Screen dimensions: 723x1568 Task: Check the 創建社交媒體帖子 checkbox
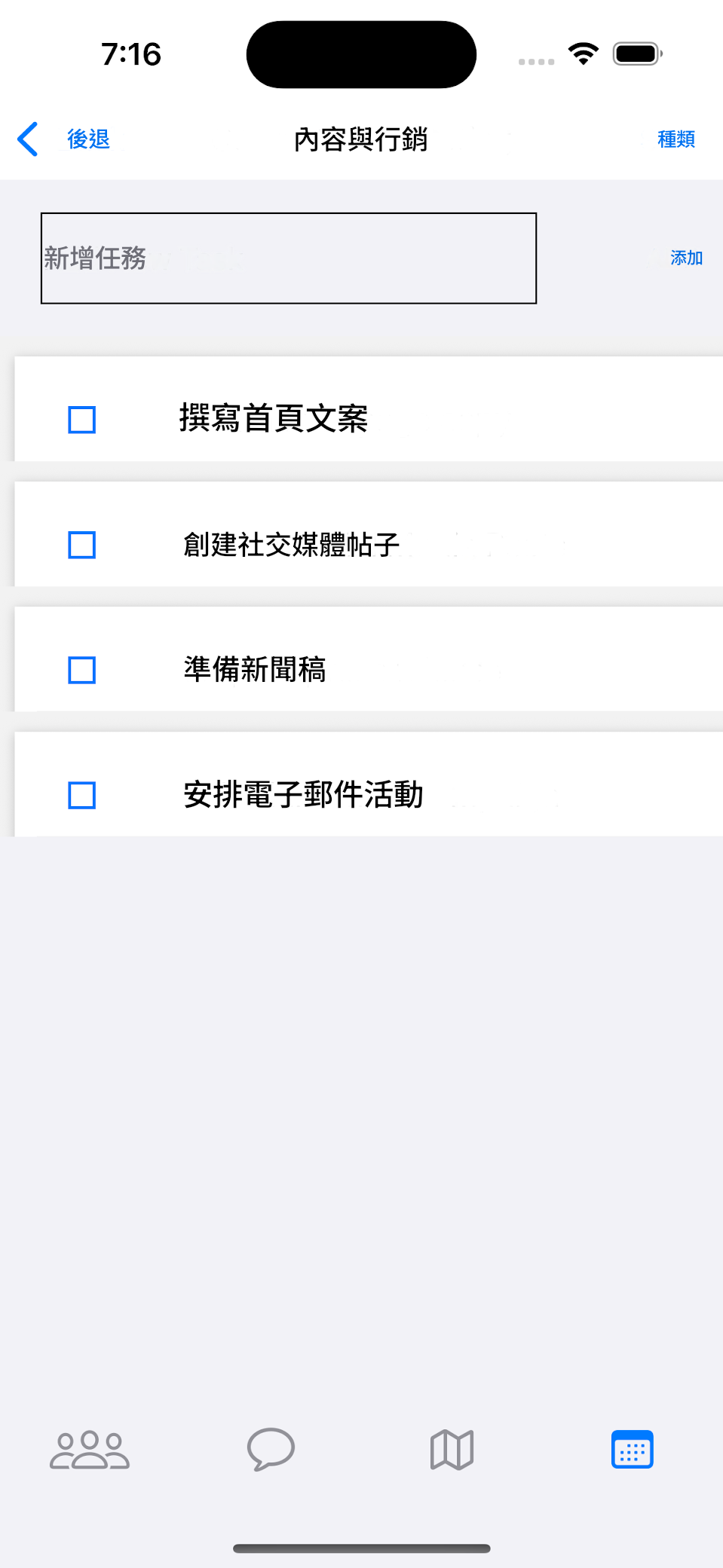click(x=81, y=544)
